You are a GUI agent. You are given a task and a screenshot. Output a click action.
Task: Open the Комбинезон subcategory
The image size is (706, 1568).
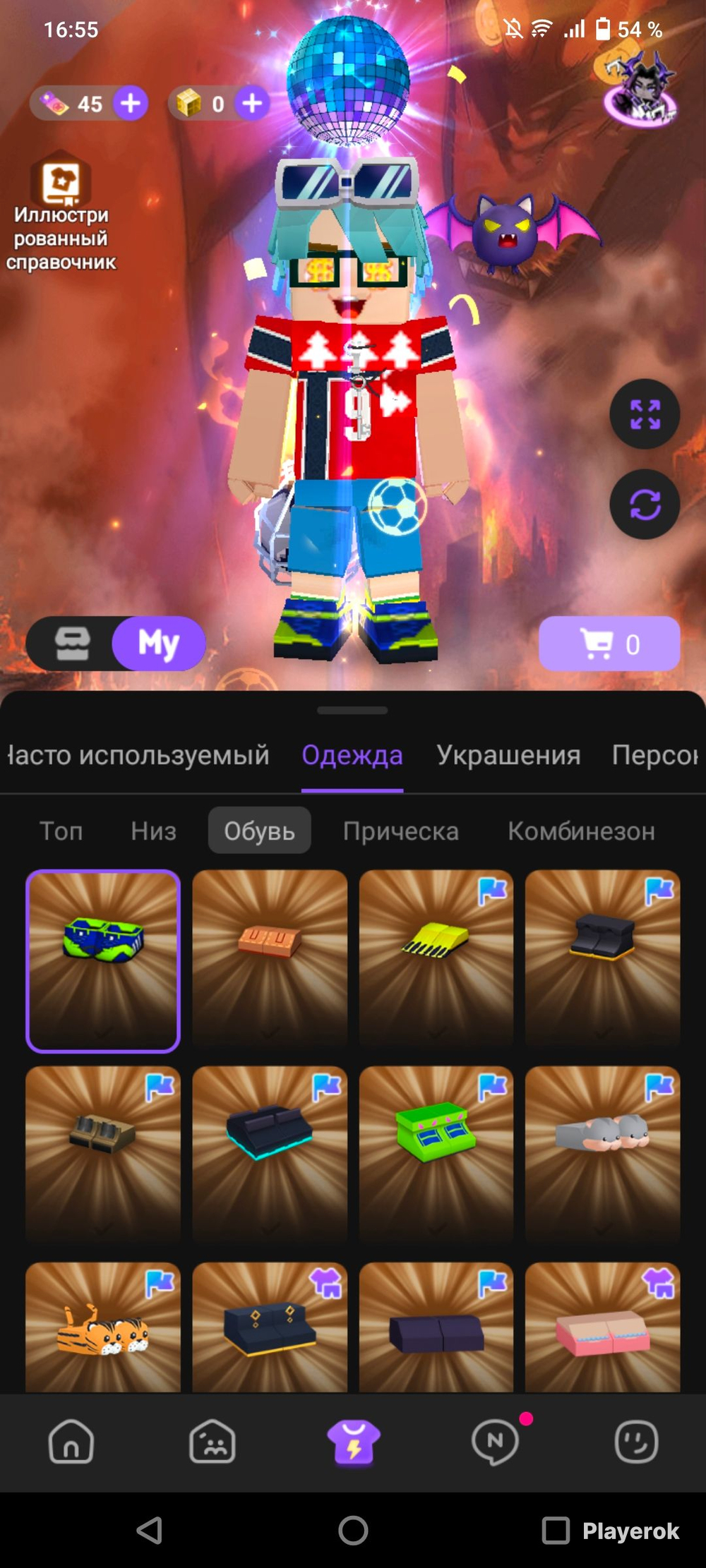[581, 831]
